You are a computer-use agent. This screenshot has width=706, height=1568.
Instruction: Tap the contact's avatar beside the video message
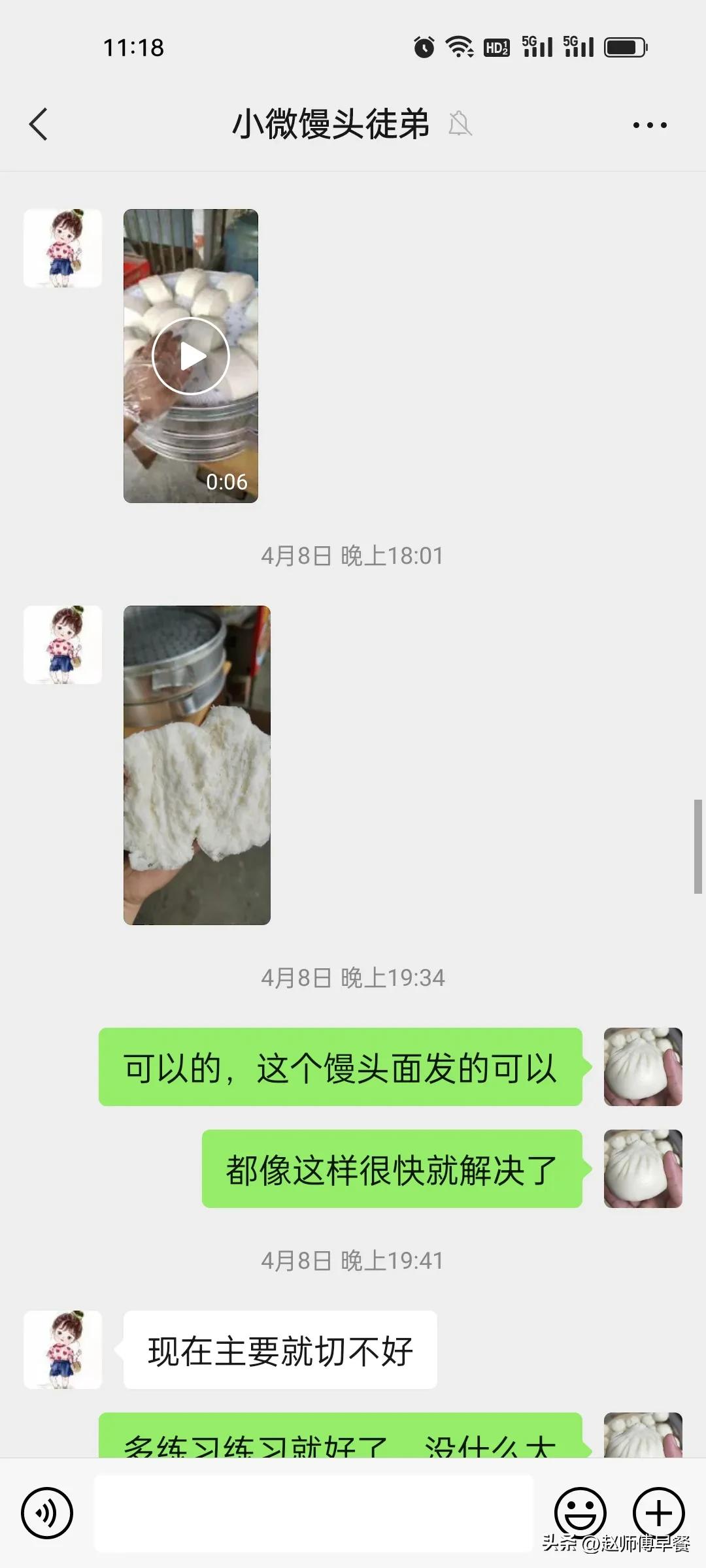pyautogui.click(x=63, y=248)
